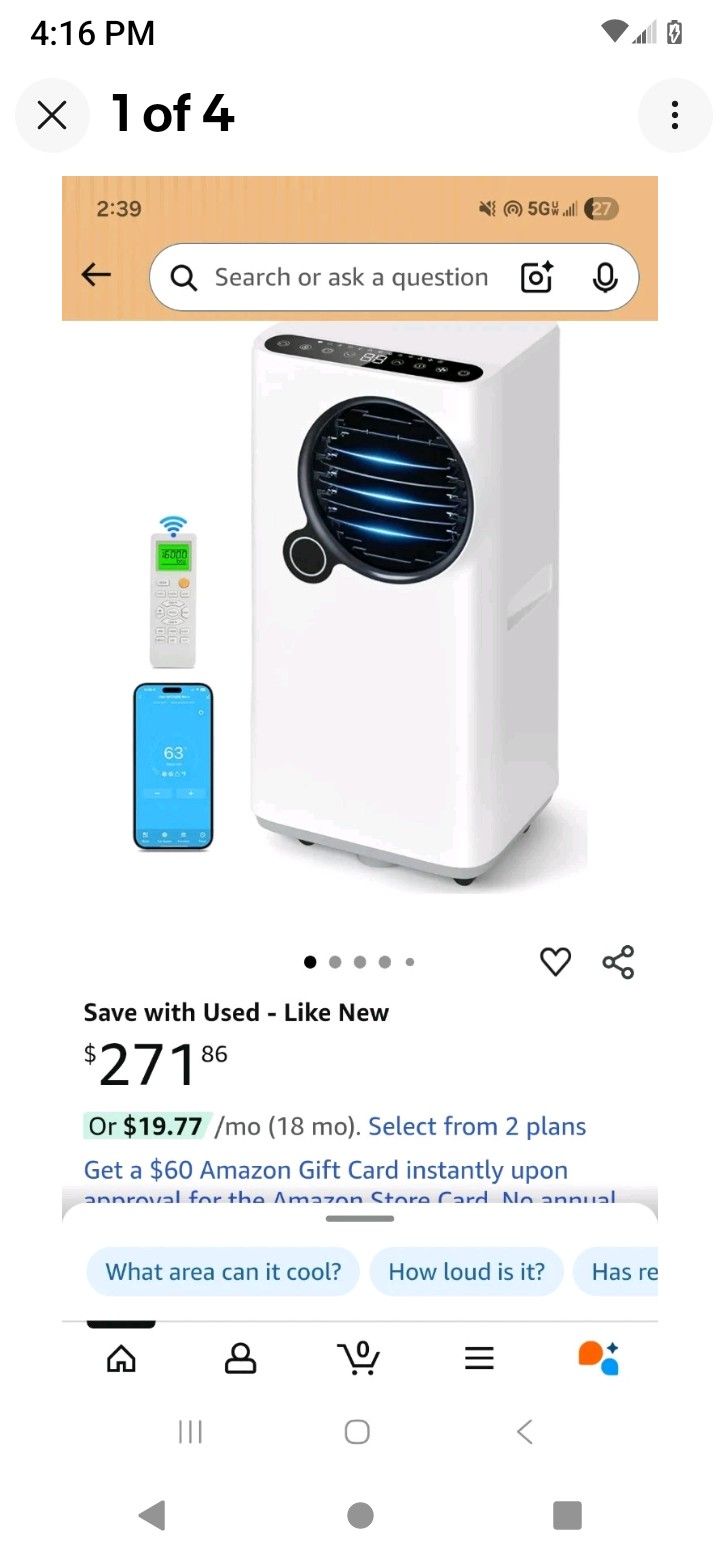Tap the Search or ask a question field

pos(350,277)
